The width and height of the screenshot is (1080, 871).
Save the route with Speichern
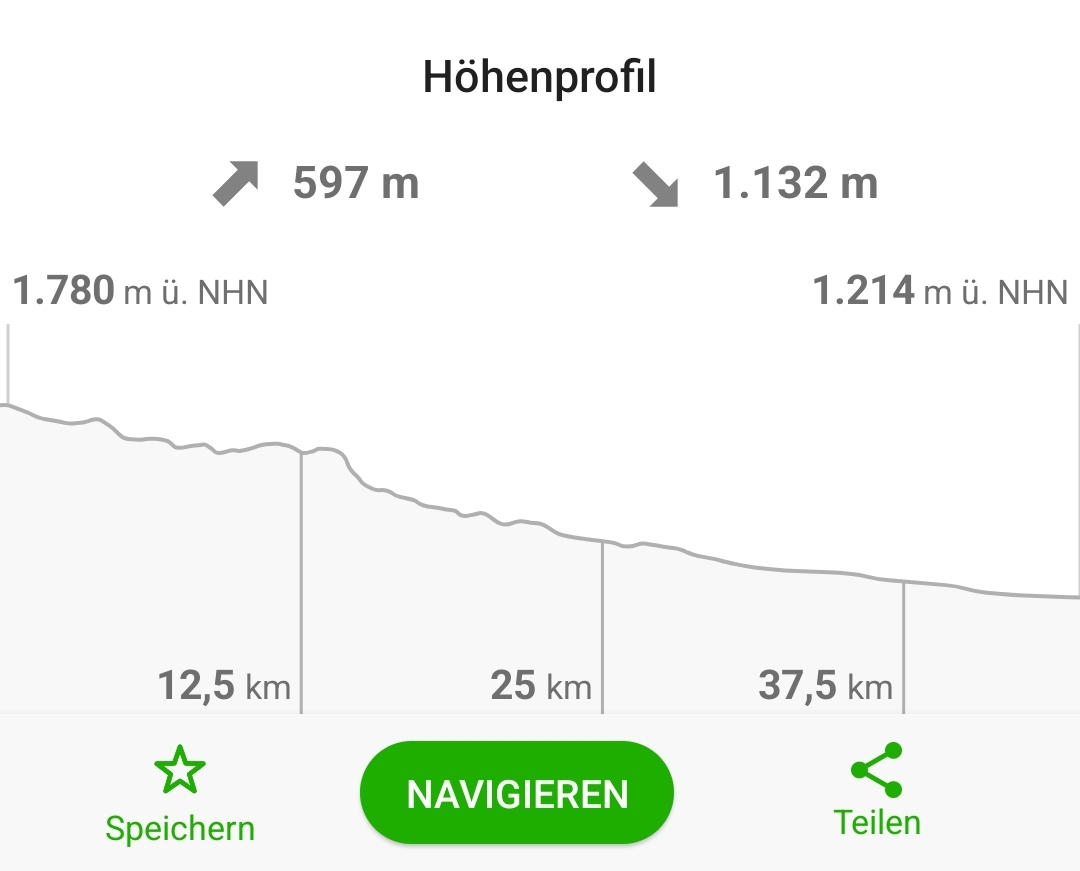[x=180, y=794]
